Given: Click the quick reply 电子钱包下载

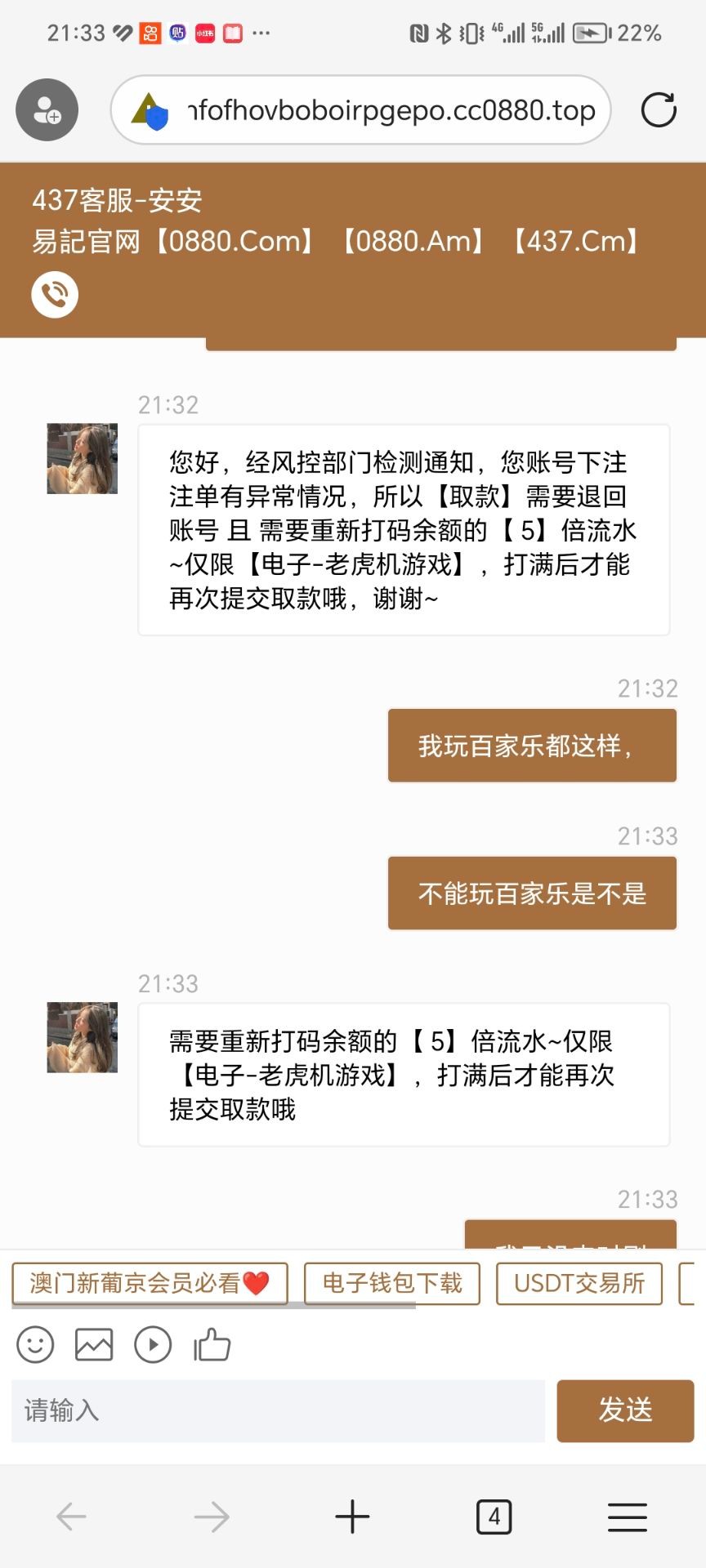Looking at the screenshot, I should pyautogui.click(x=392, y=1283).
